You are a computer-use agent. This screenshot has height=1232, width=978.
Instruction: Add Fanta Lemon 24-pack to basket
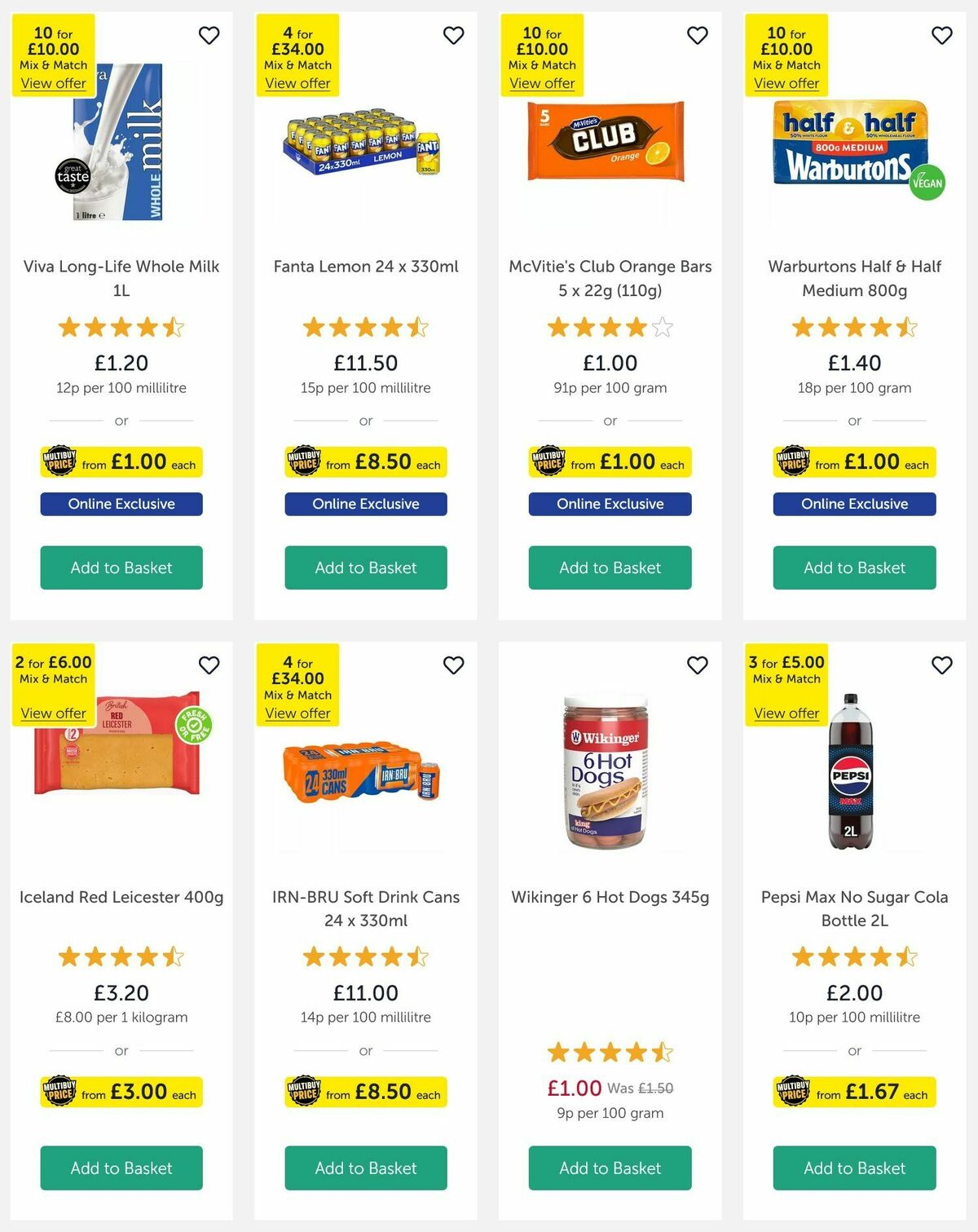[365, 567]
